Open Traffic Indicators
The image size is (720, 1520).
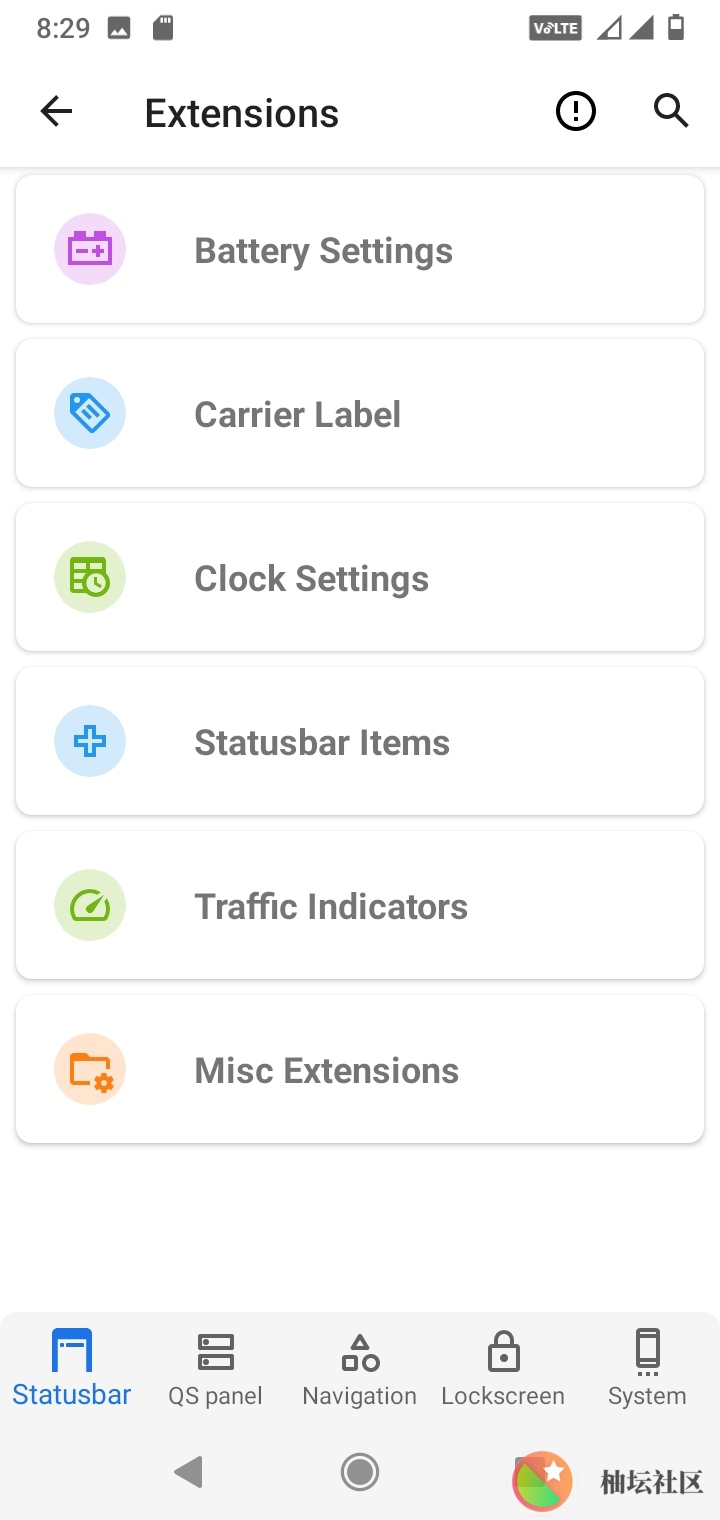(360, 905)
